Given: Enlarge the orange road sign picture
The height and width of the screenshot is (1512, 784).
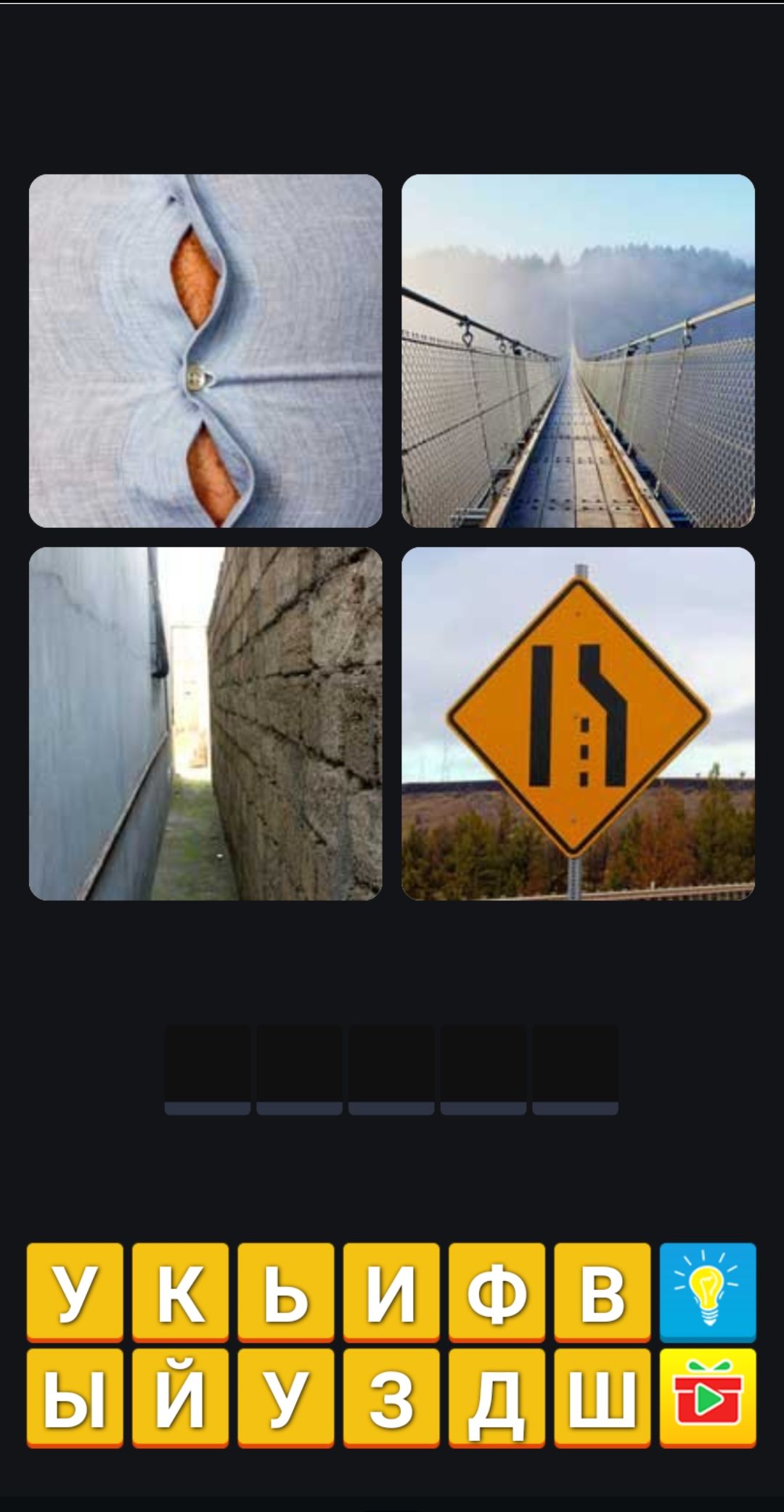Looking at the screenshot, I should [578, 723].
